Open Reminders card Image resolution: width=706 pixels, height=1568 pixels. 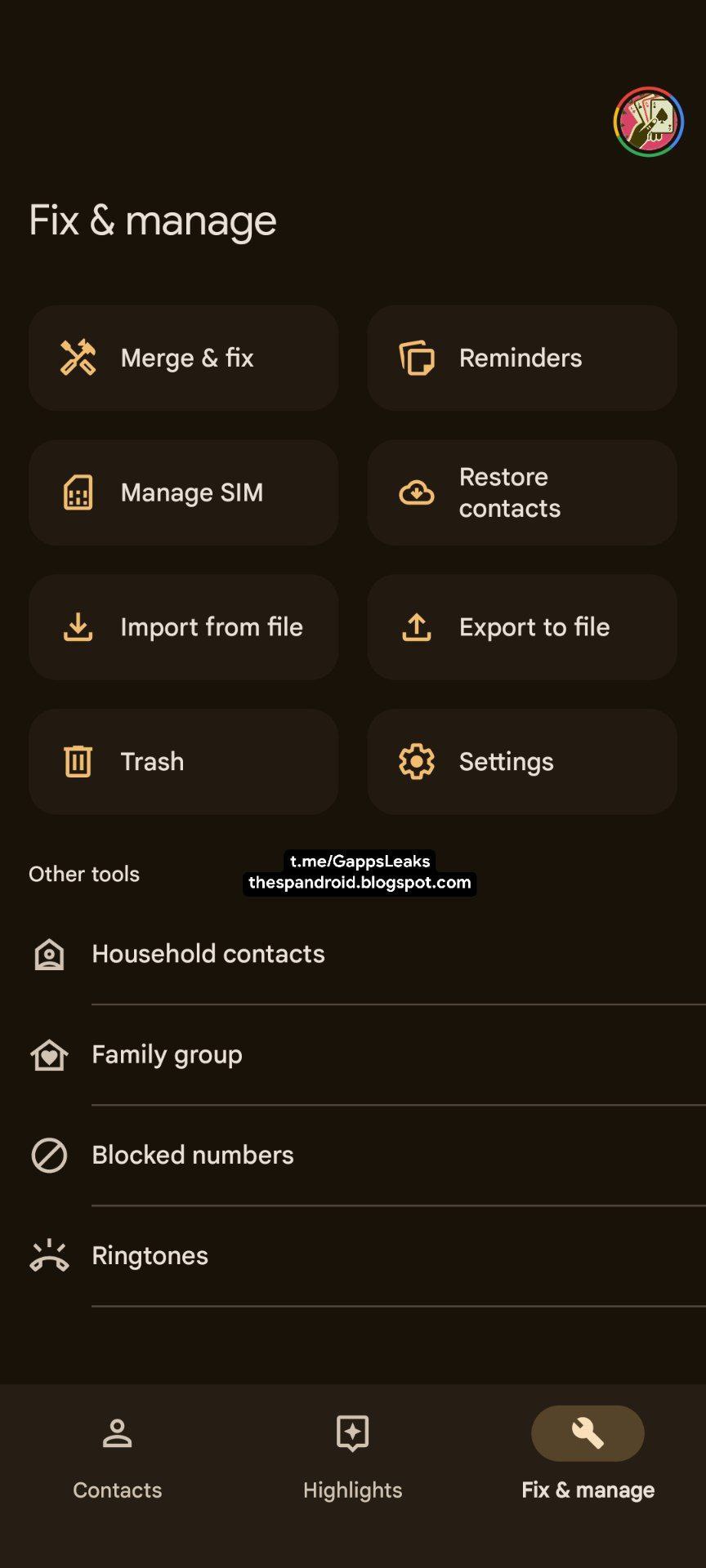[521, 358]
